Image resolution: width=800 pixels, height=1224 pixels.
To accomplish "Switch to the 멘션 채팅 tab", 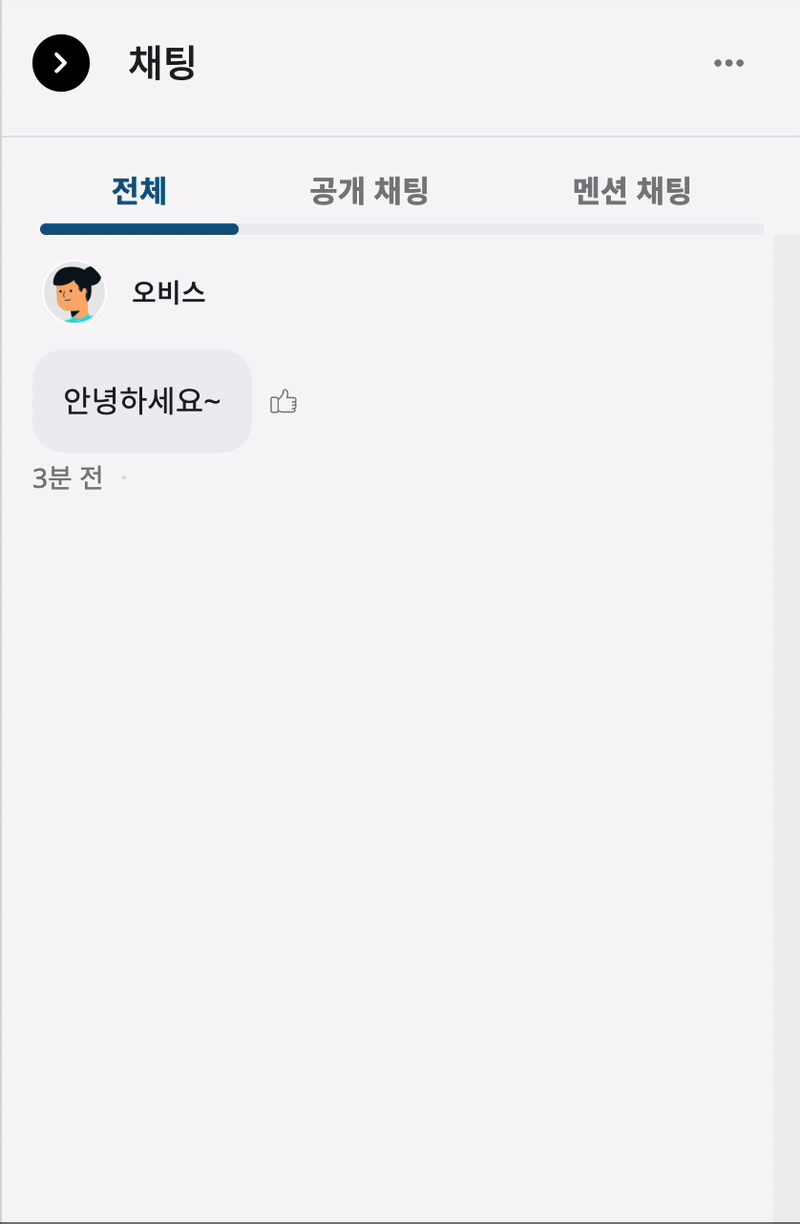I will coord(632,190).
